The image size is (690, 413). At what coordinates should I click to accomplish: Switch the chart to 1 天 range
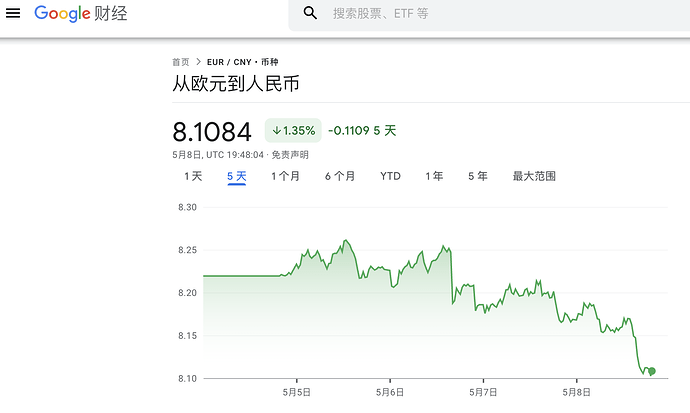193,176
